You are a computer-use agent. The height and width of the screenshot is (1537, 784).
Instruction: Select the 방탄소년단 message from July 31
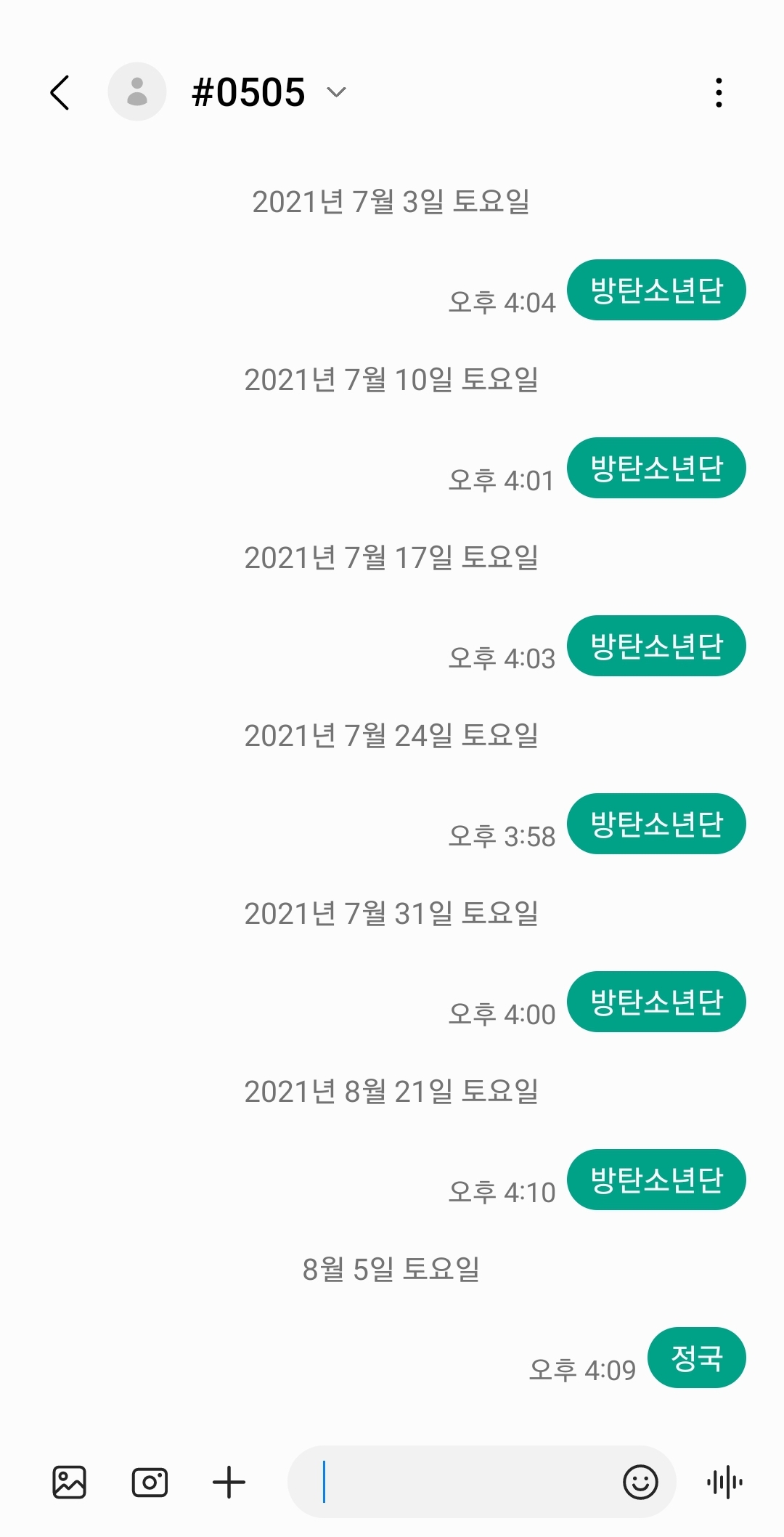pos(656,1002)
